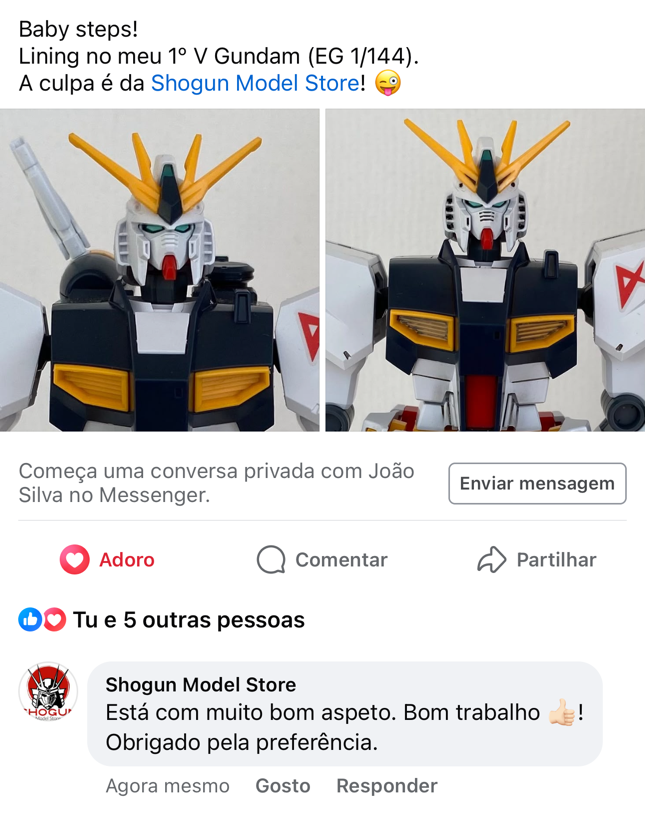Viewport: 645px width, 819px height.
Task: Open the left Gundam photo
Action: 160,270
